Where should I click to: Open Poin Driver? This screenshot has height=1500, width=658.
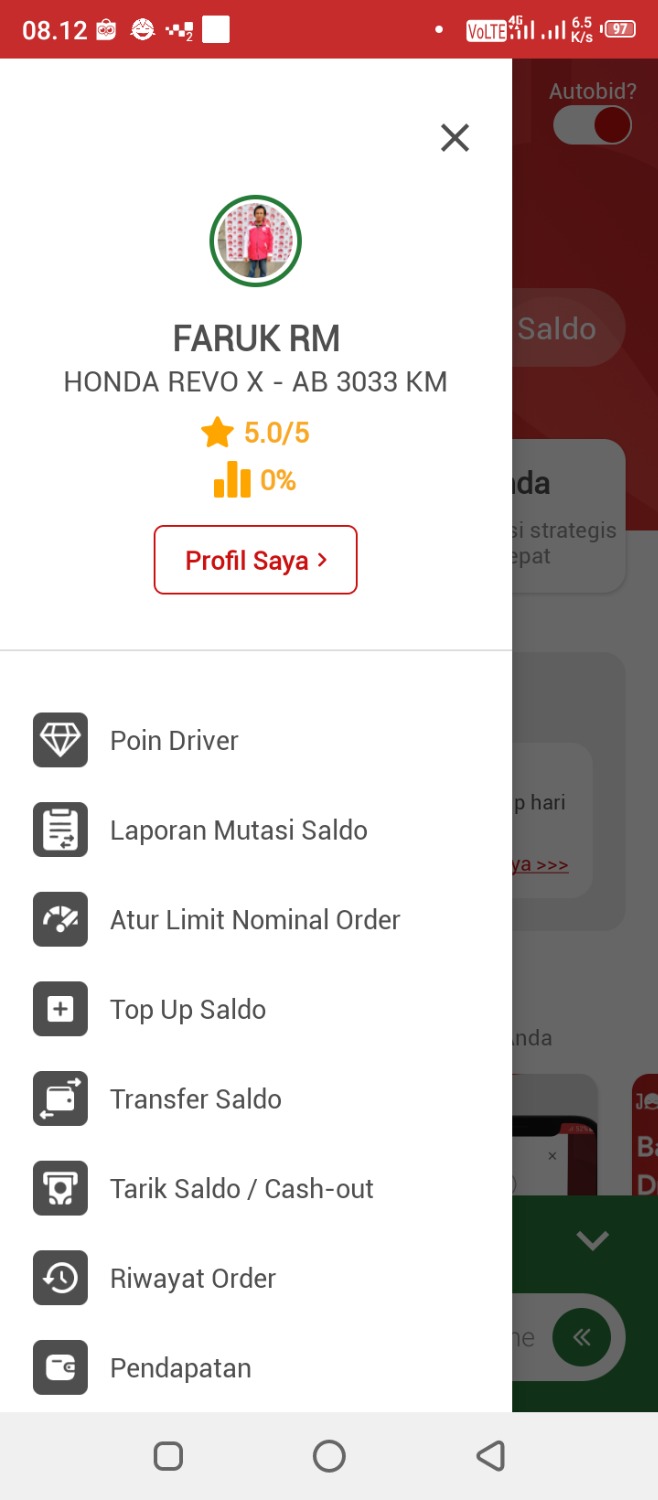point(174,740)
